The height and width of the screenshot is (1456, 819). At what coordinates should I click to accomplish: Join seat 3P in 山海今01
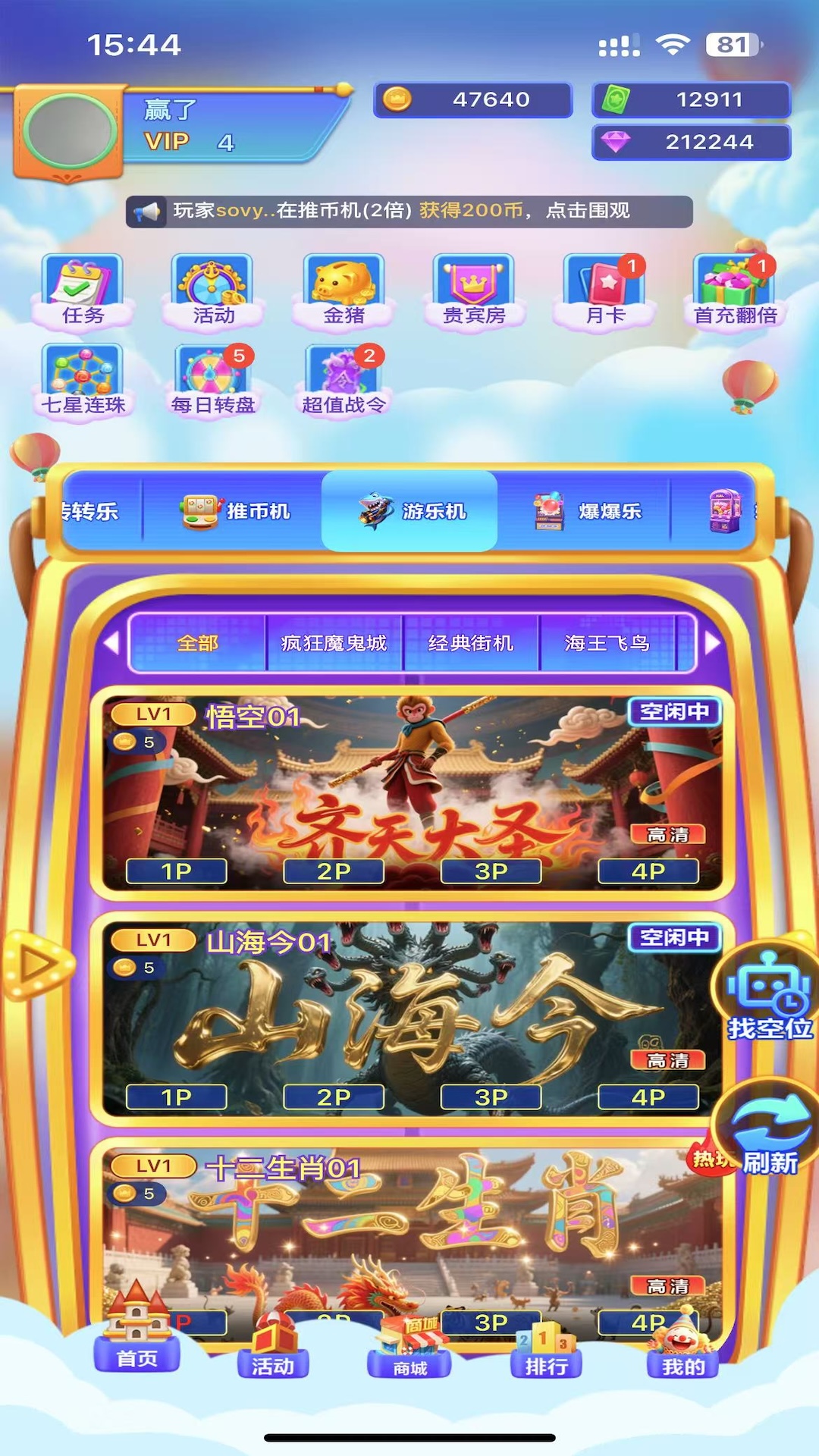(491, 1097)
